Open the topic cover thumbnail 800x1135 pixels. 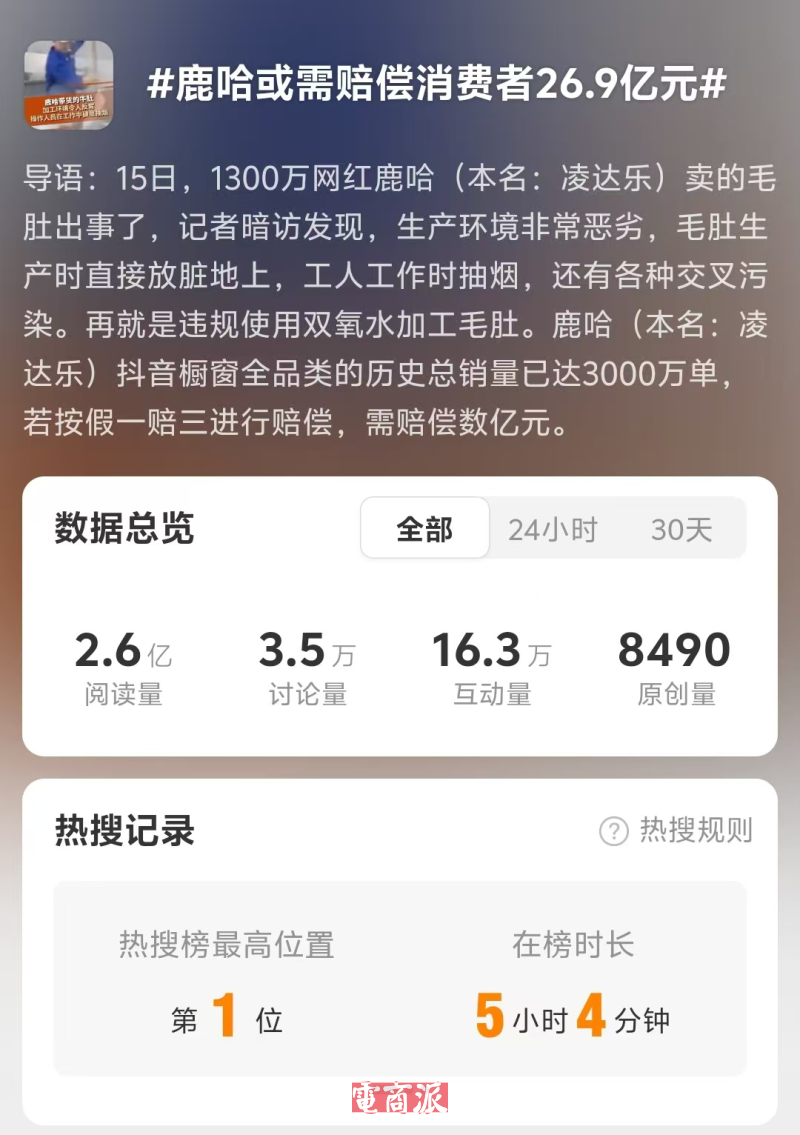pyautogui.click(x=69, y=85)
